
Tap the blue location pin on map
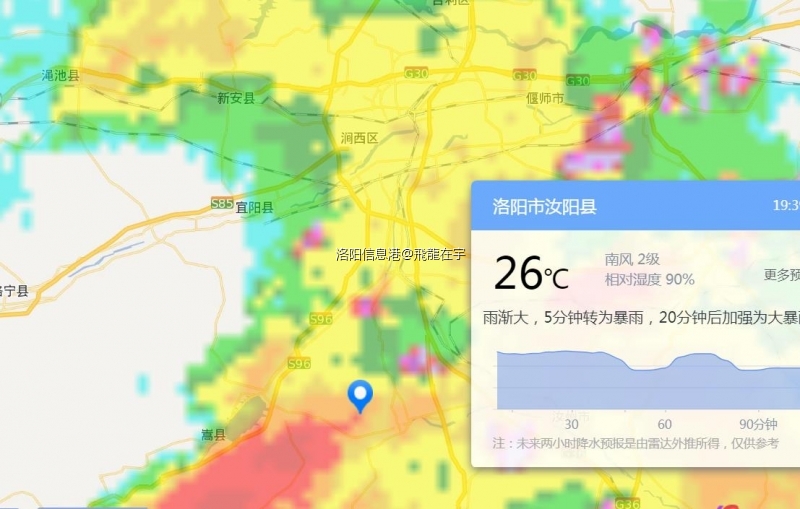[x=360, y=395]
